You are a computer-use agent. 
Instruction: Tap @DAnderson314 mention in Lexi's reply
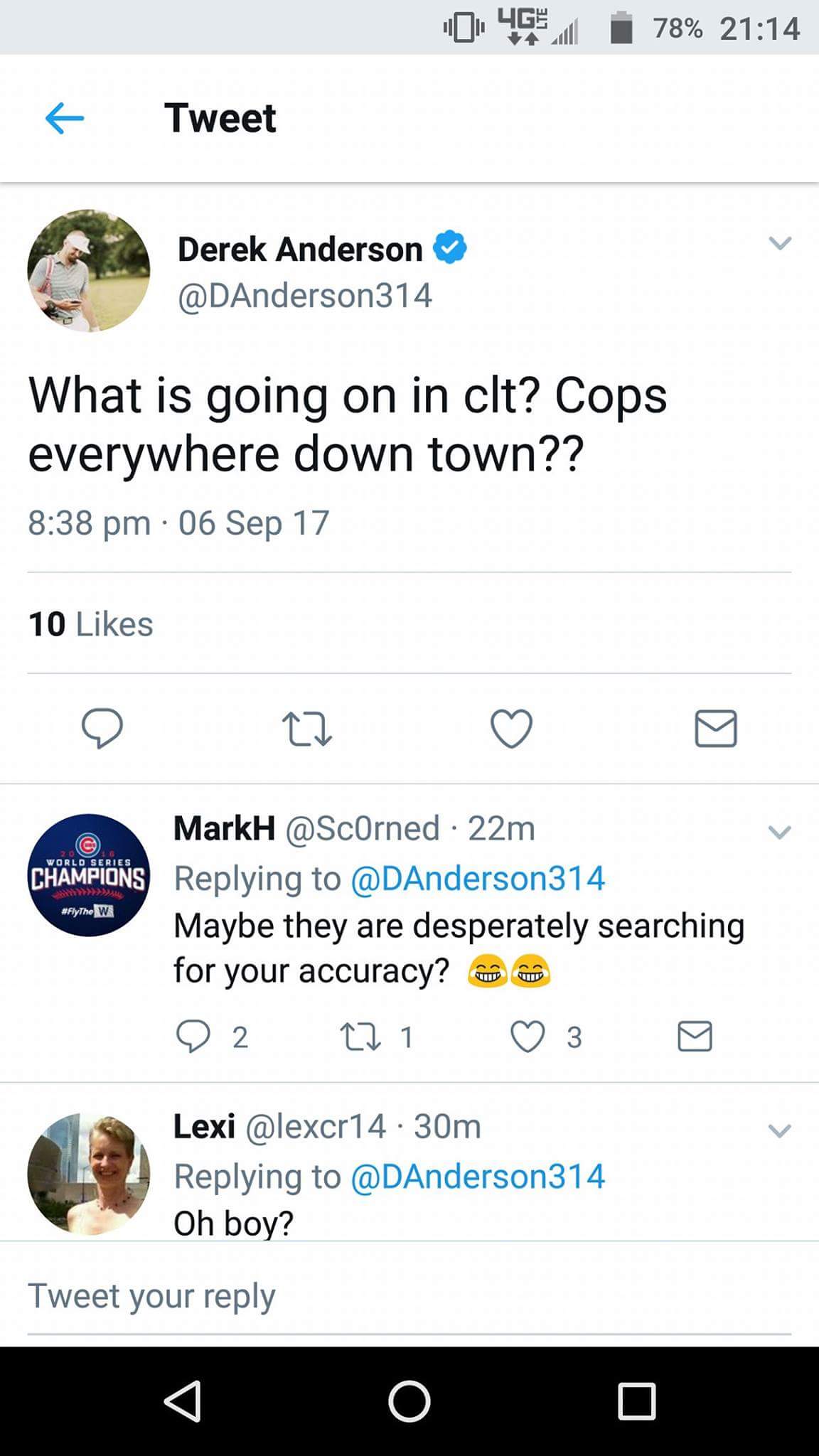click(x=478, y=1176)
